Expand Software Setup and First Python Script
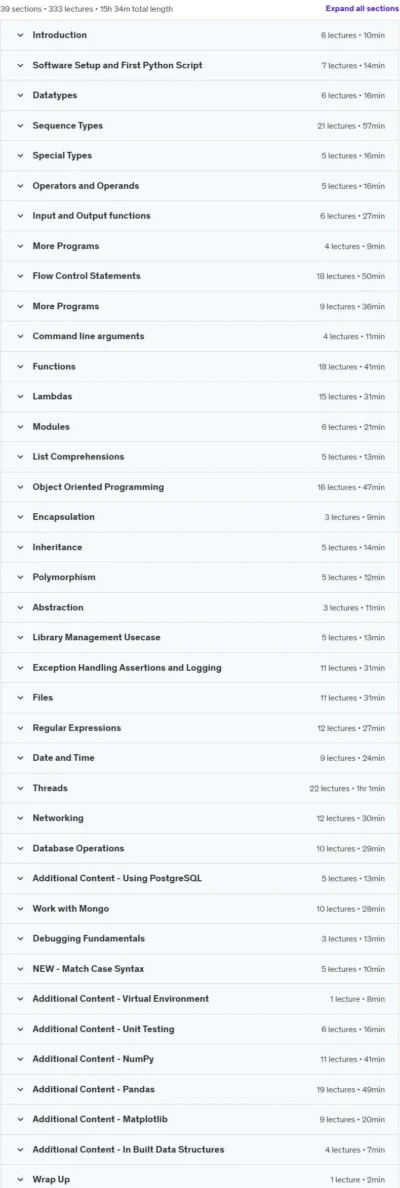400x1188 pixels. [x=200, y=65]
